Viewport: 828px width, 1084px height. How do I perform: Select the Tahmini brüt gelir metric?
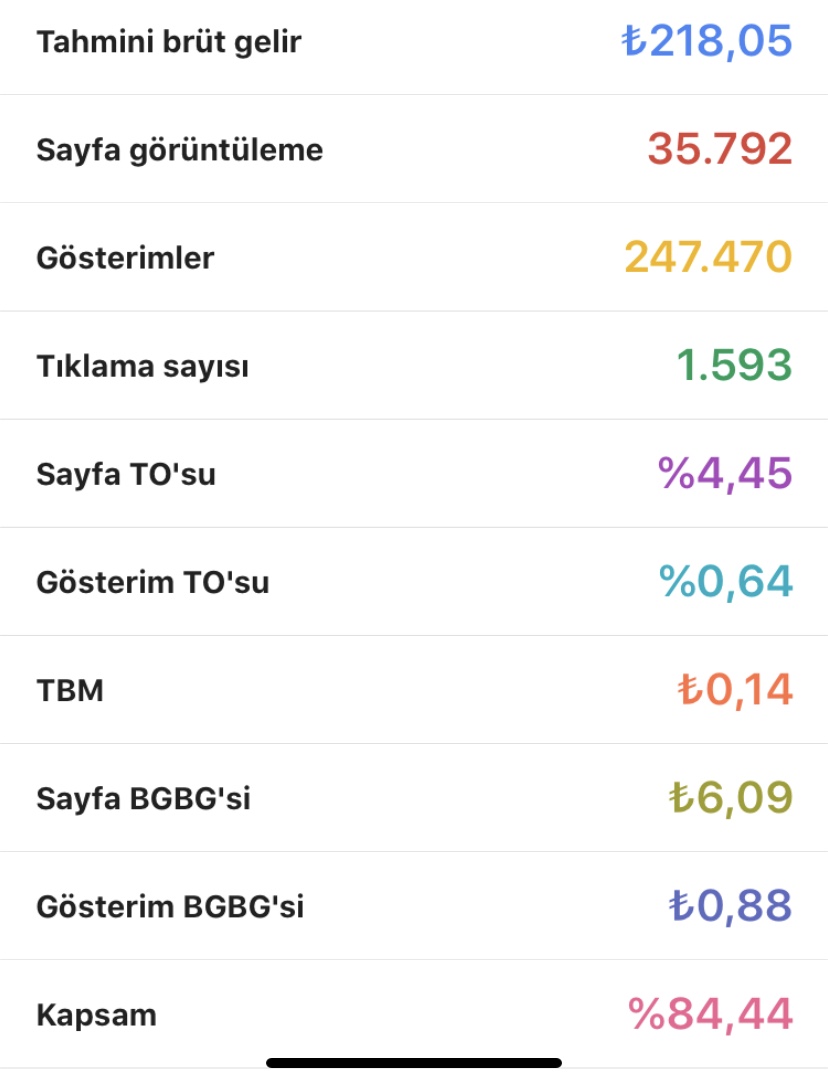414,42
